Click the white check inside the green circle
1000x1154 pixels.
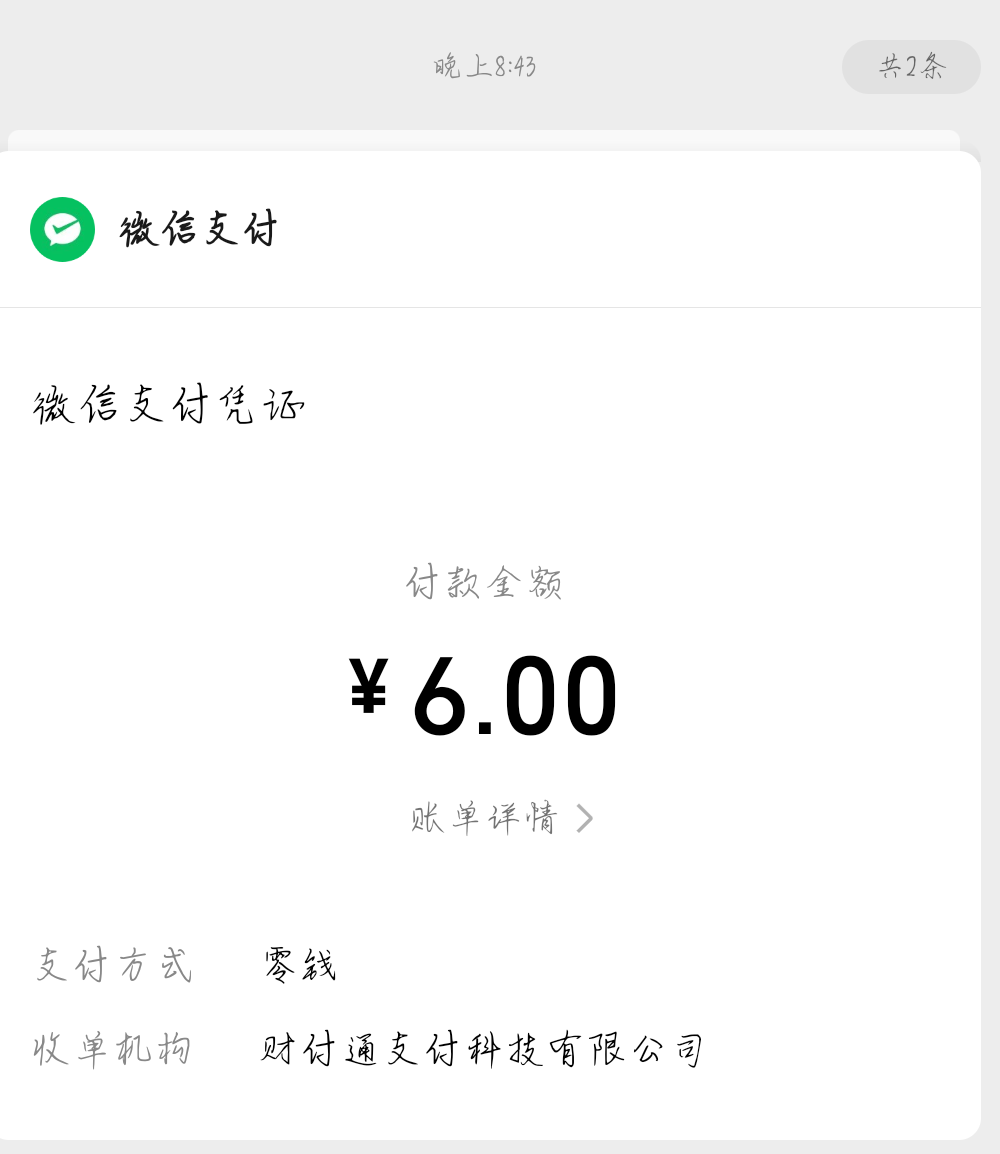(62, 228)
